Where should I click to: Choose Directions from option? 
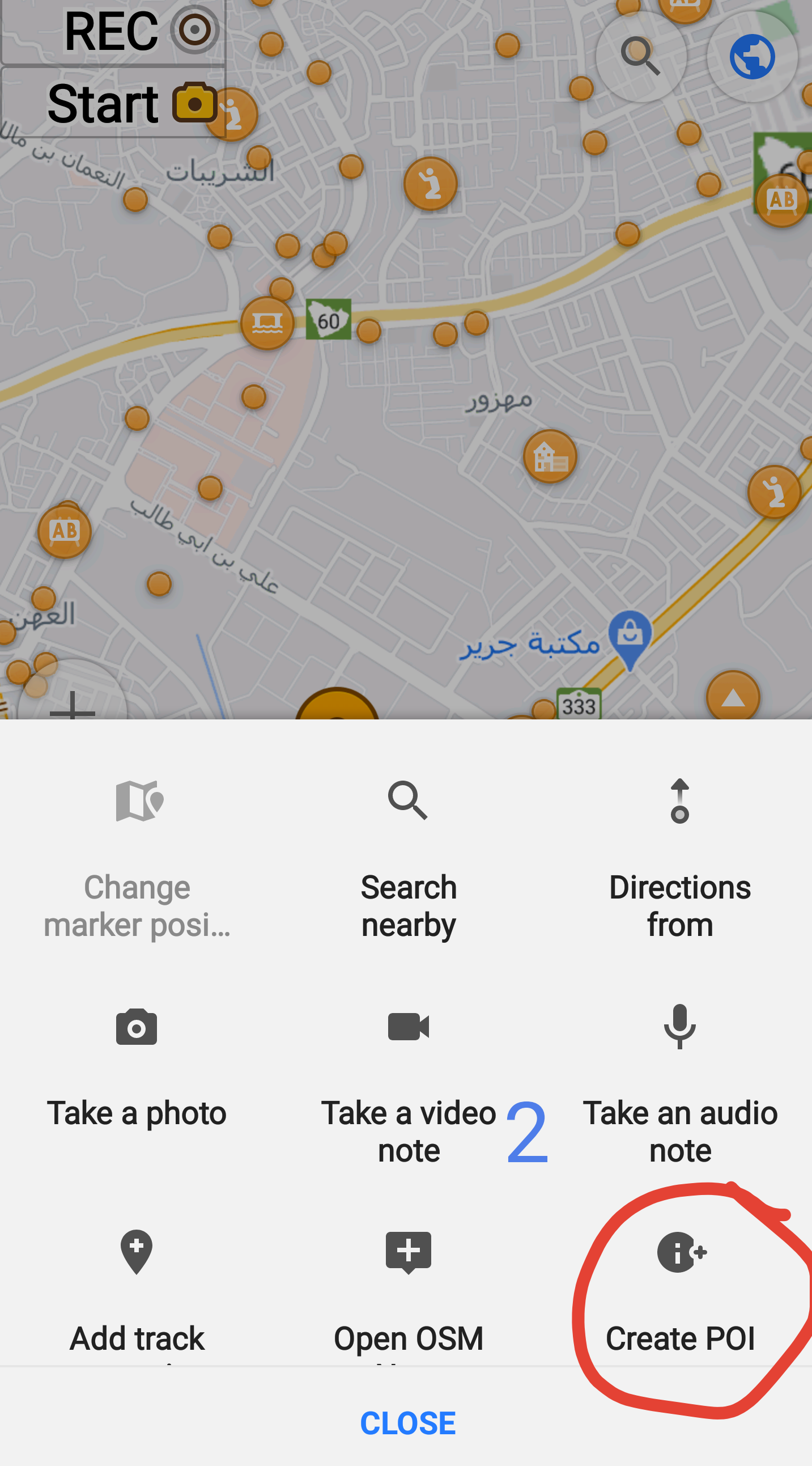(680, 859)
